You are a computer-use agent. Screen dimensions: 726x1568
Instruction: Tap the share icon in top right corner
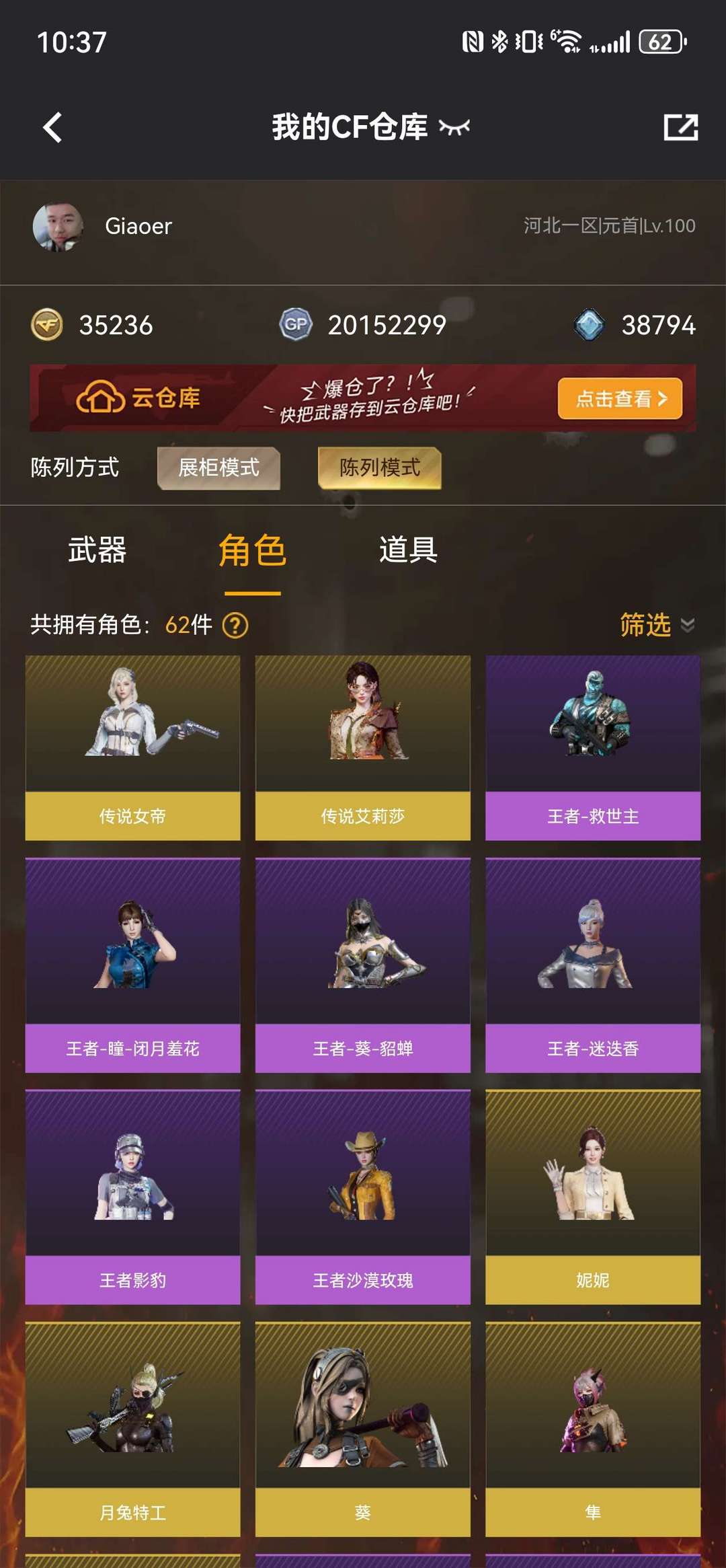[682, 126]
